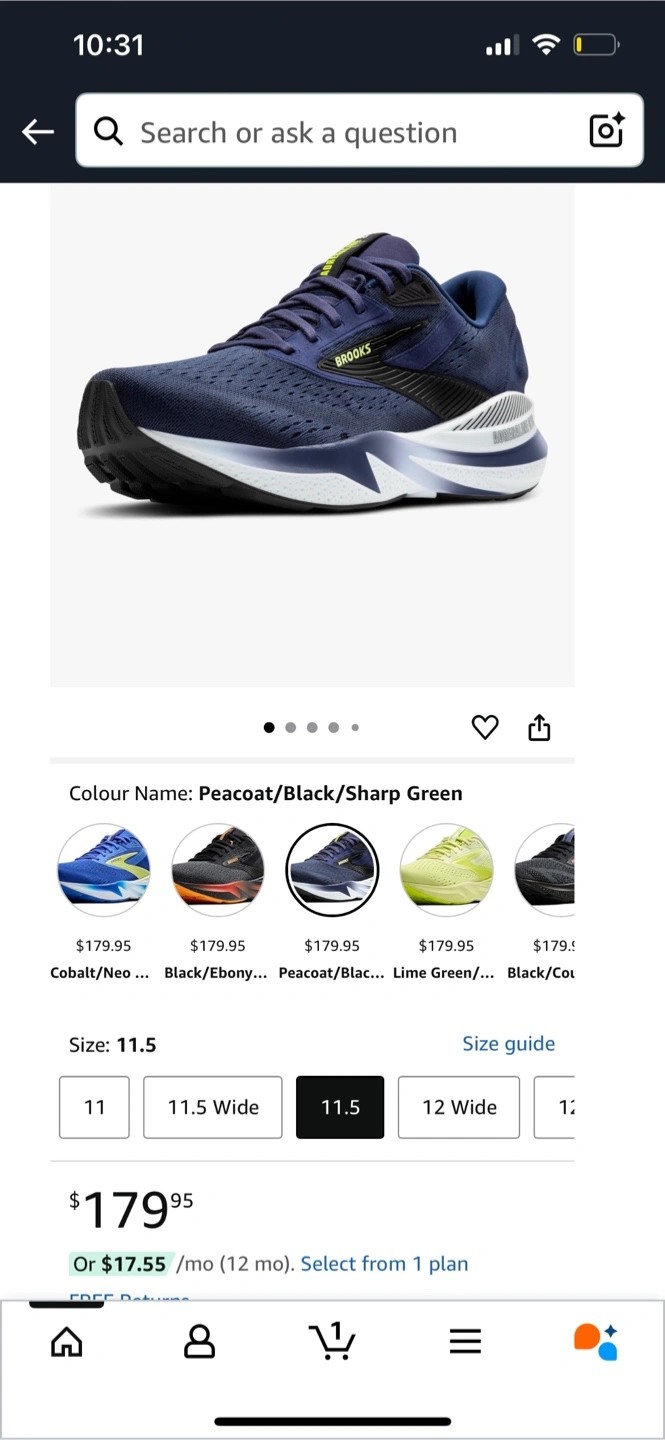Pick size 12 Wide
Image resolution: width=665 pixels, height=1440 pixels.
(459, 1107)
